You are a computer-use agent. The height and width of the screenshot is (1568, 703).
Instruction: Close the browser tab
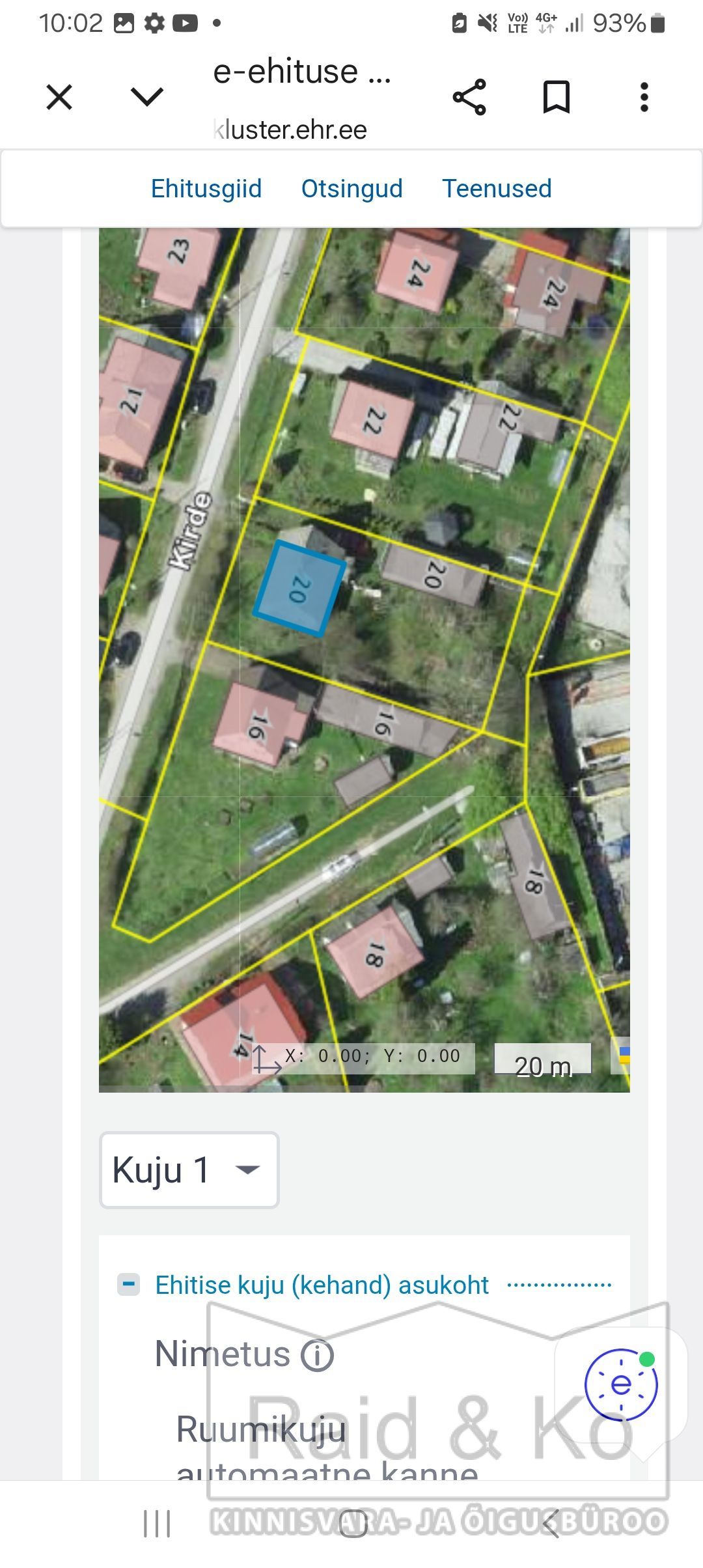click(59, 98)
